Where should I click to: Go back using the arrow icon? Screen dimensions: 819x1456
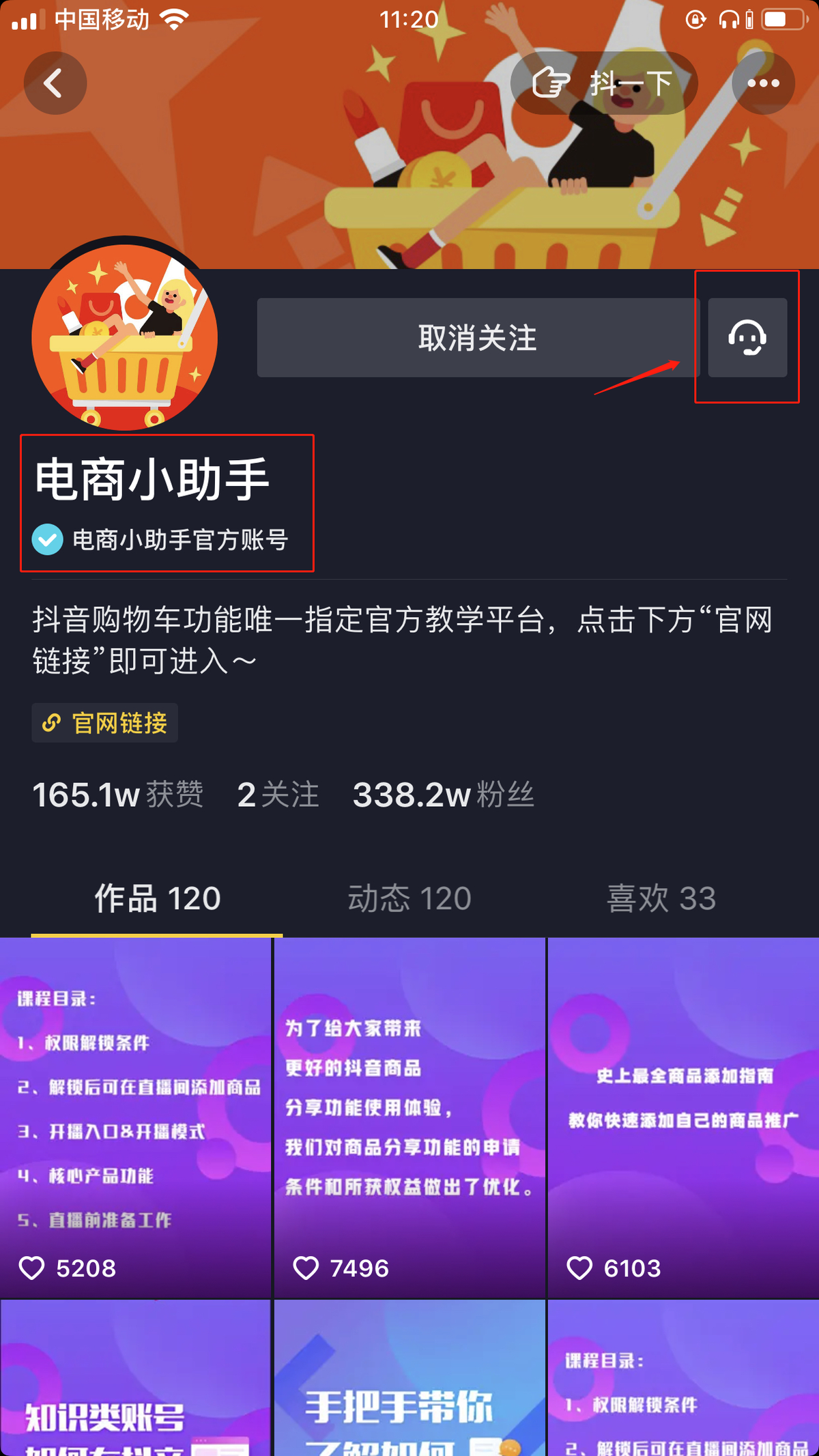(x=55, y=83)
